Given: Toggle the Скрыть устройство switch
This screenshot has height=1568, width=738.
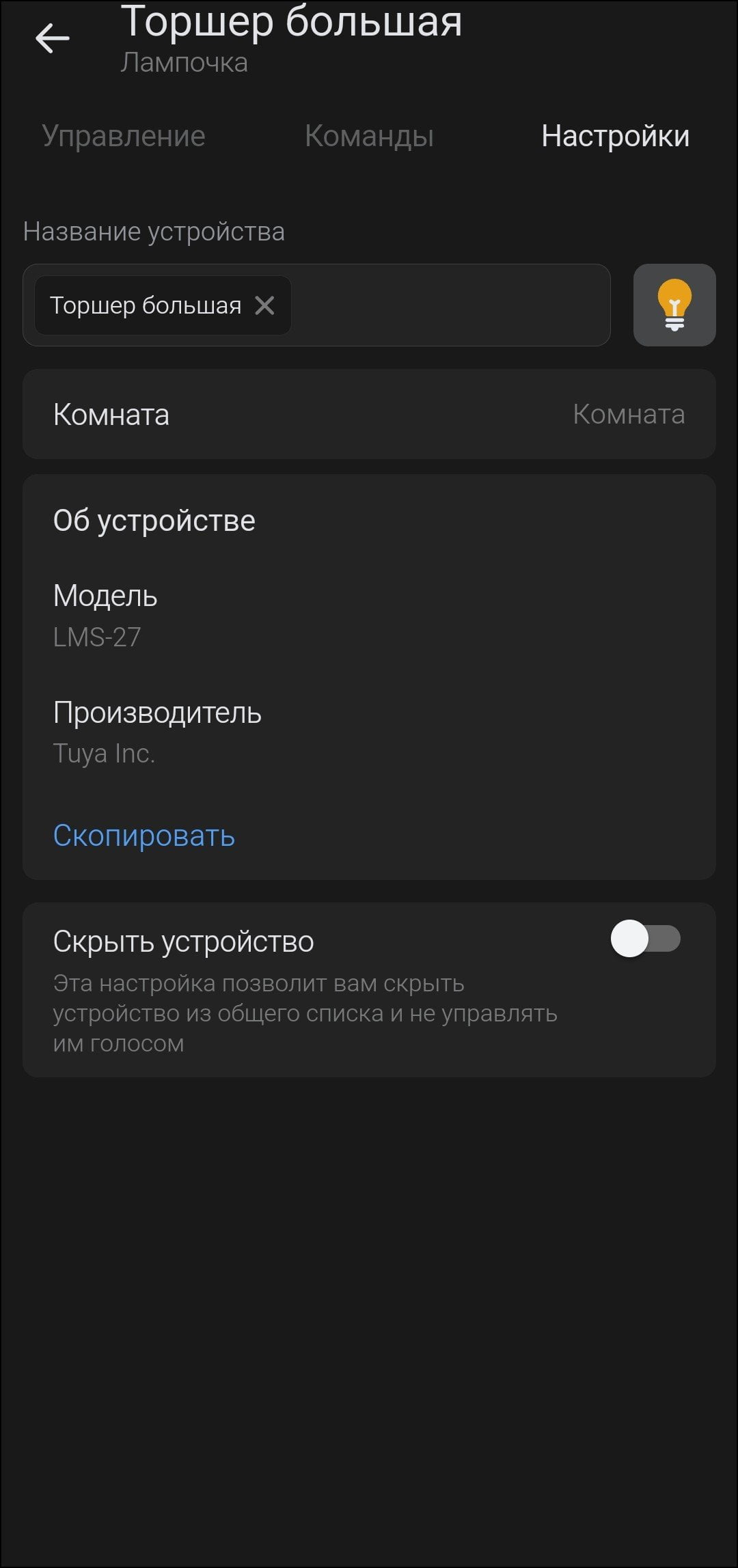Looking at the screenshot, I should (x=646, y=939).
